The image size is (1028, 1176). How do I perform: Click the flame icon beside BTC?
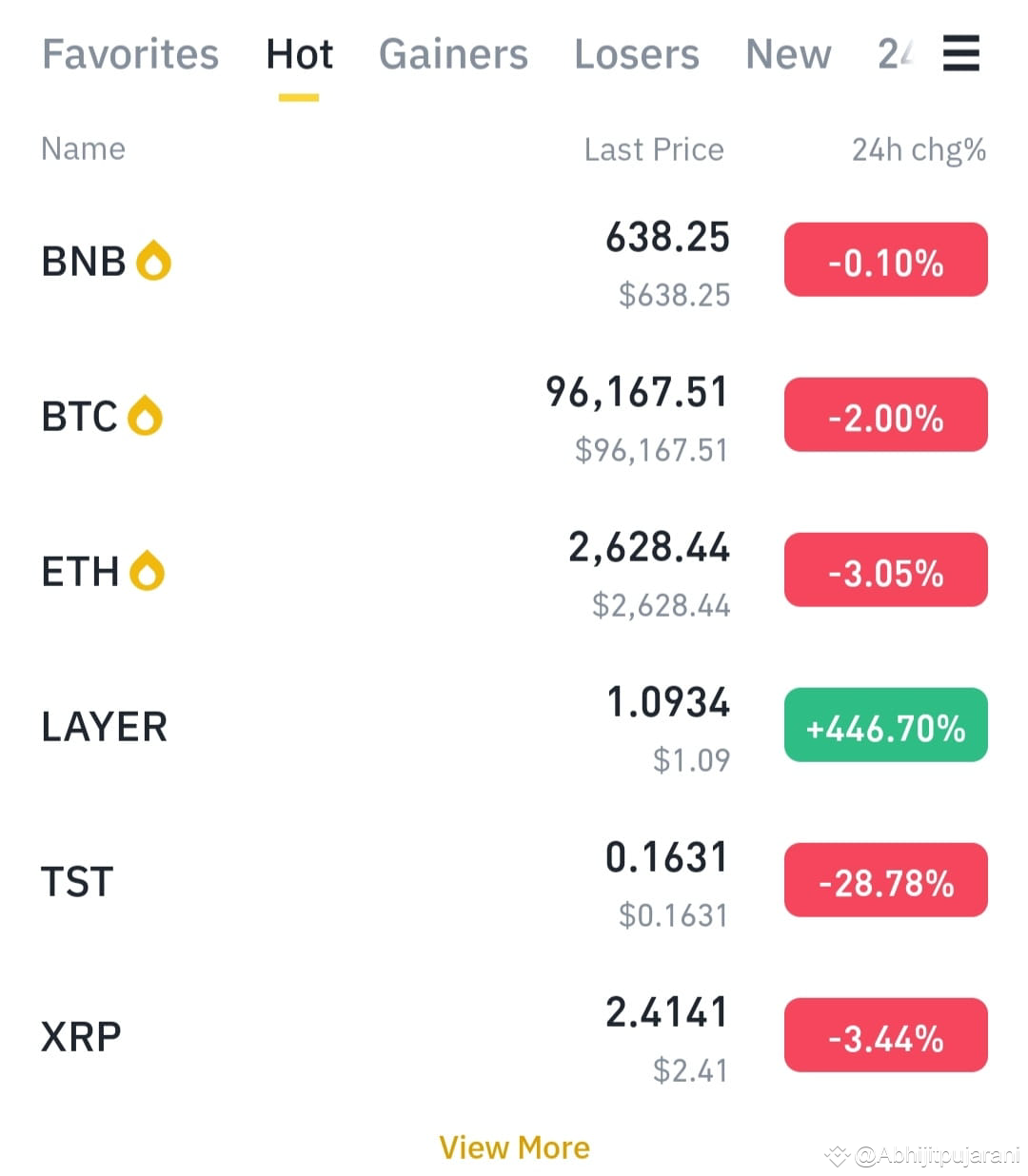[144, 415]
